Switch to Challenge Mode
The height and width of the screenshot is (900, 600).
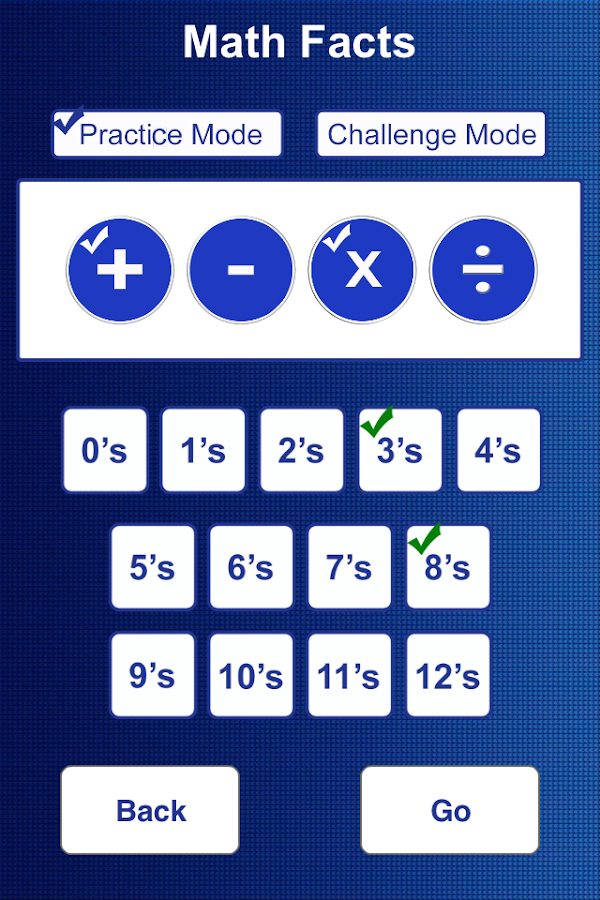pyautogui.click(x=431, y=134)
